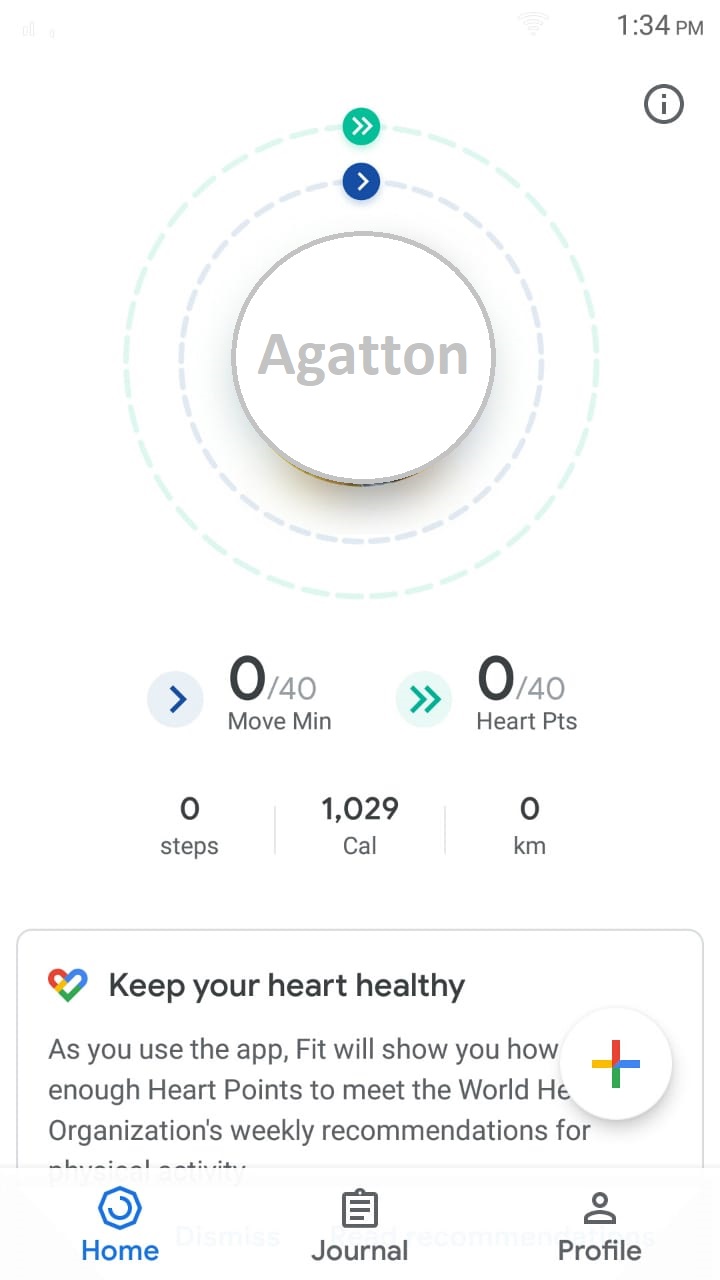This screenshot has height=1280, width=720.
Task: Open the km distance details
Action: [x=529, y=826]
